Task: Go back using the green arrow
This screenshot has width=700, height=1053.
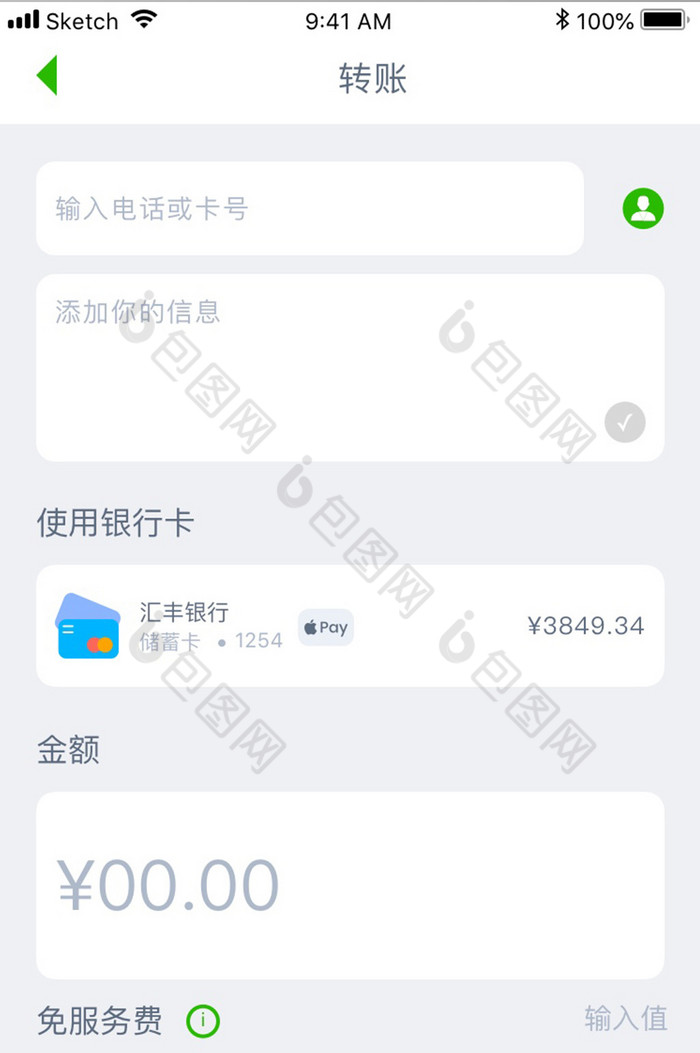Action: tap(47, 76)
